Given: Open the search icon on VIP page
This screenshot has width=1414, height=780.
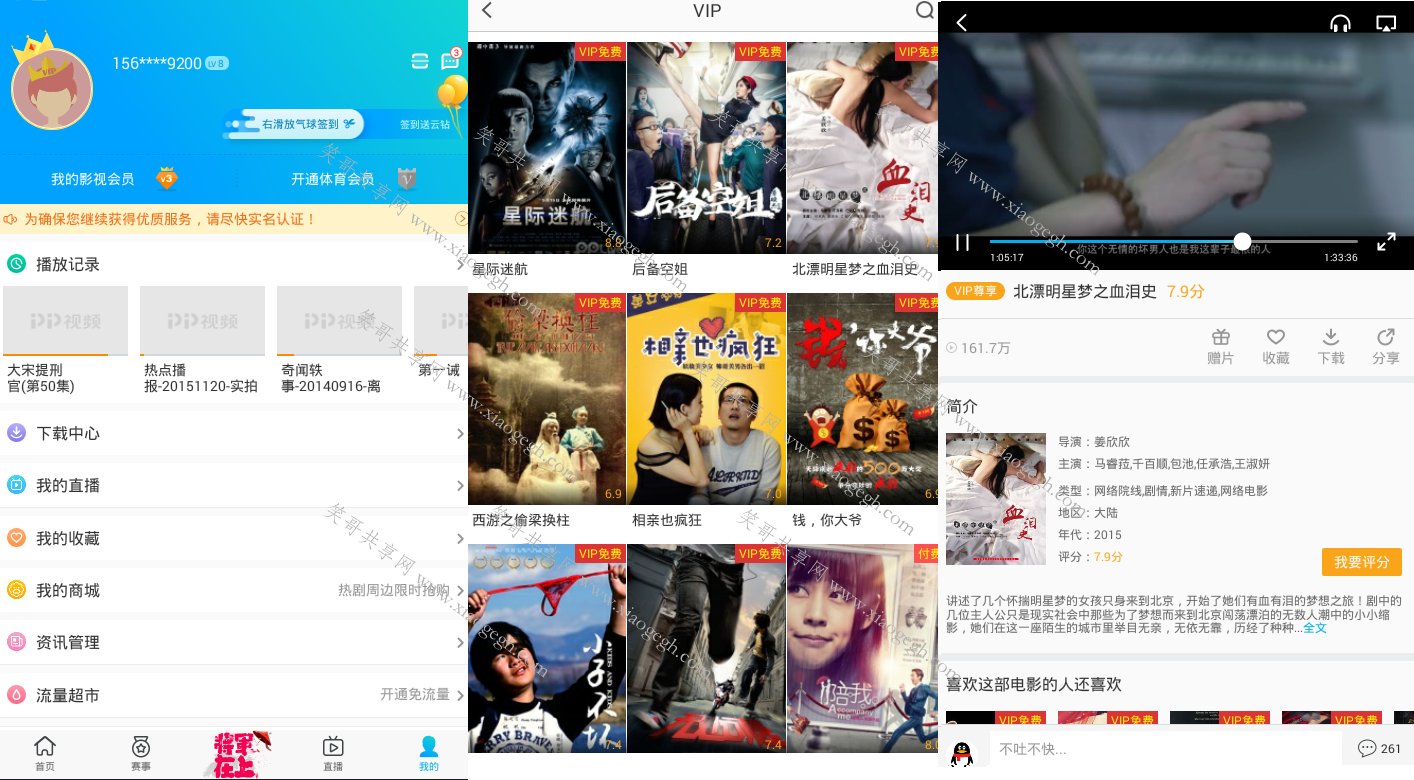Looking at the screenshot, I should (x=925, y=11).
